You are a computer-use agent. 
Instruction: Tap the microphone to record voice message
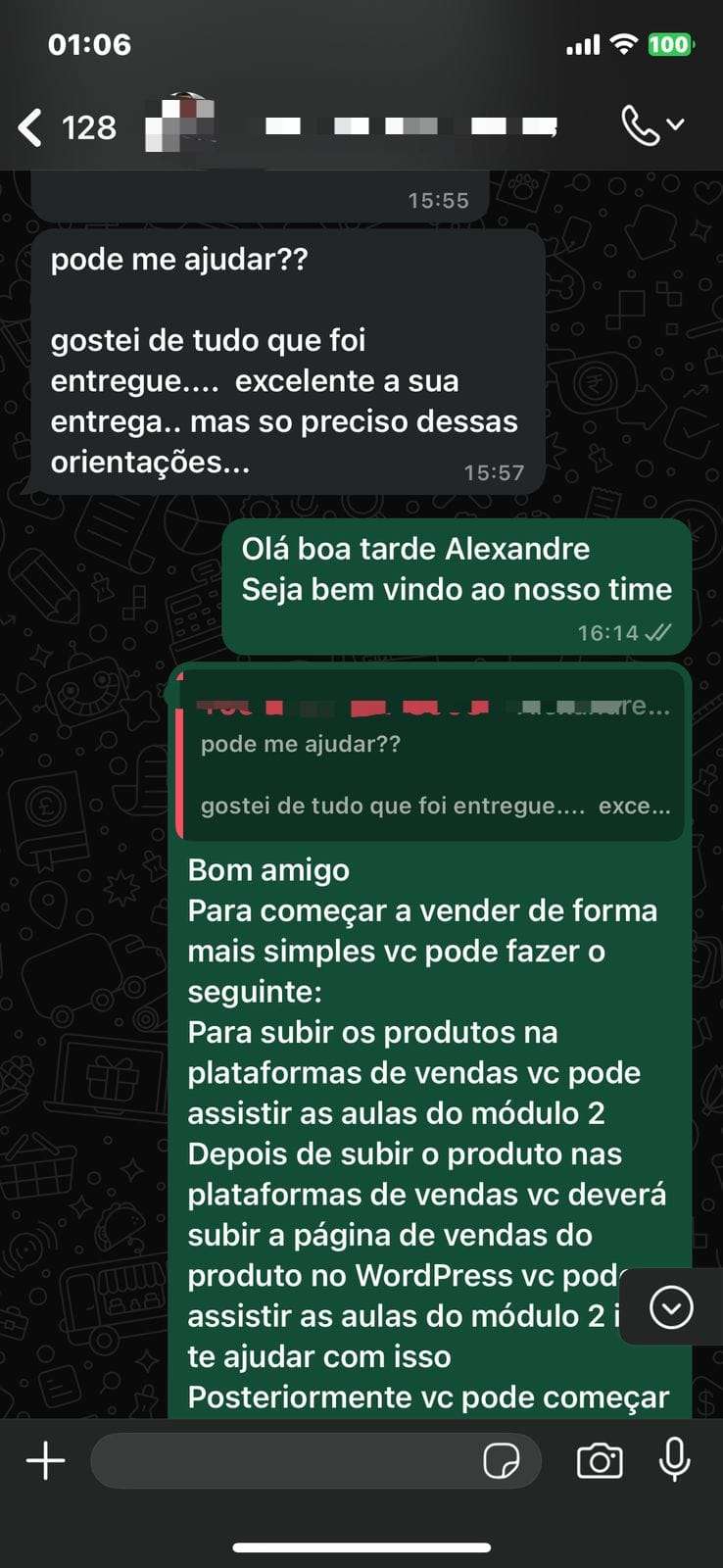click(x=678, y=1459)
